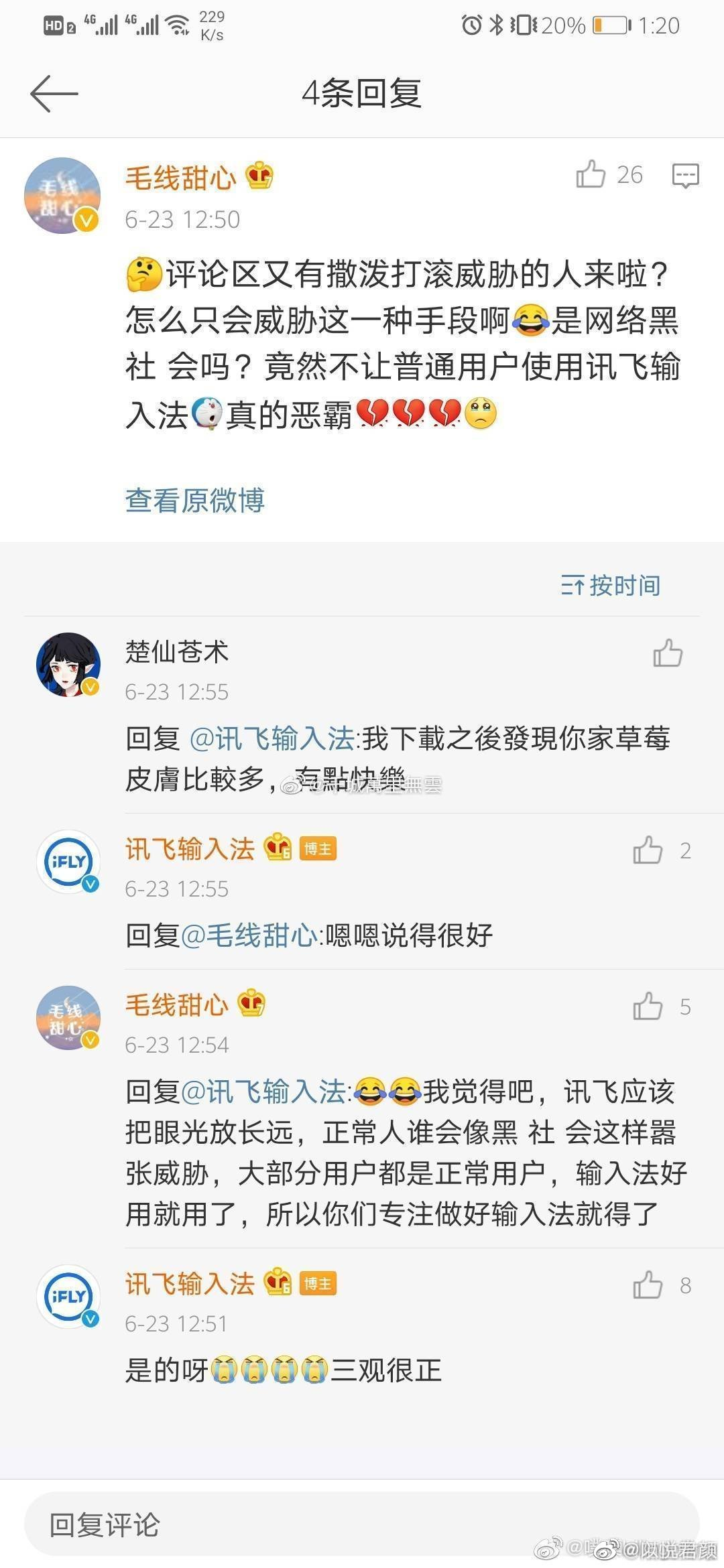Like 讯飞输入法's reply 嗯嗯说得很好
Screen dimensions: 724x1568
(x=648, y=850)
